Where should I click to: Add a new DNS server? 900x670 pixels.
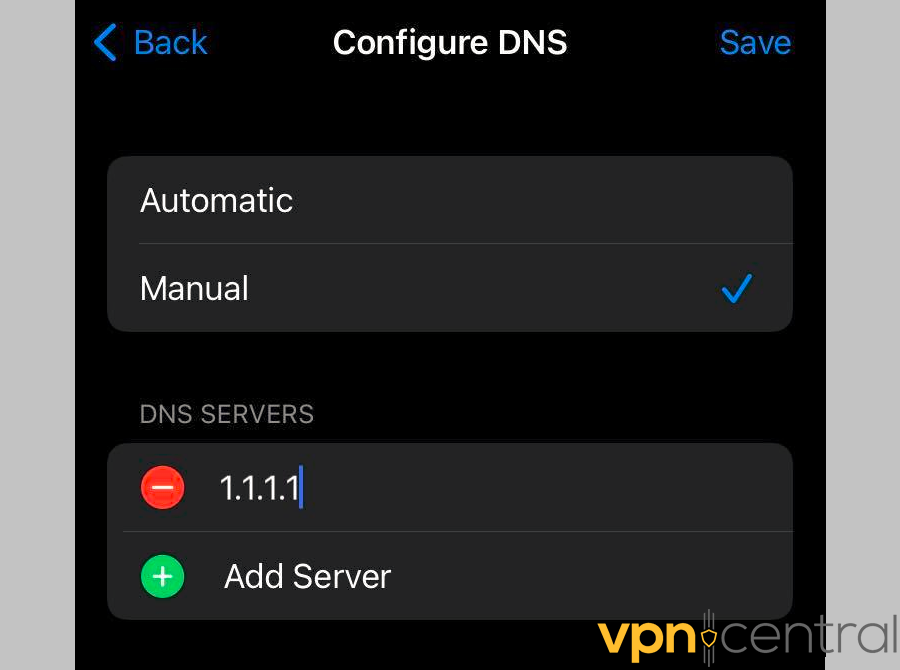[306, 577]
